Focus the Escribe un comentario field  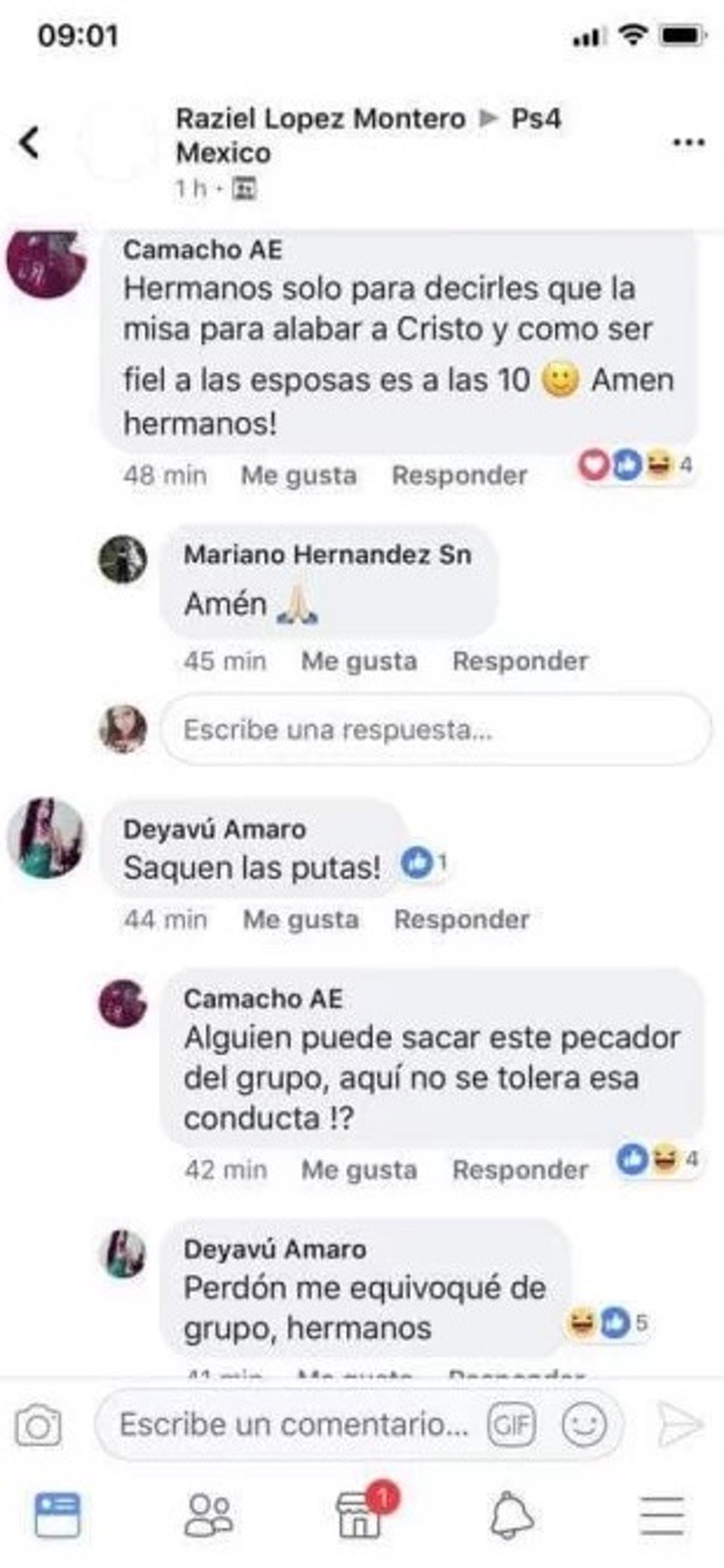point(293,1425)
